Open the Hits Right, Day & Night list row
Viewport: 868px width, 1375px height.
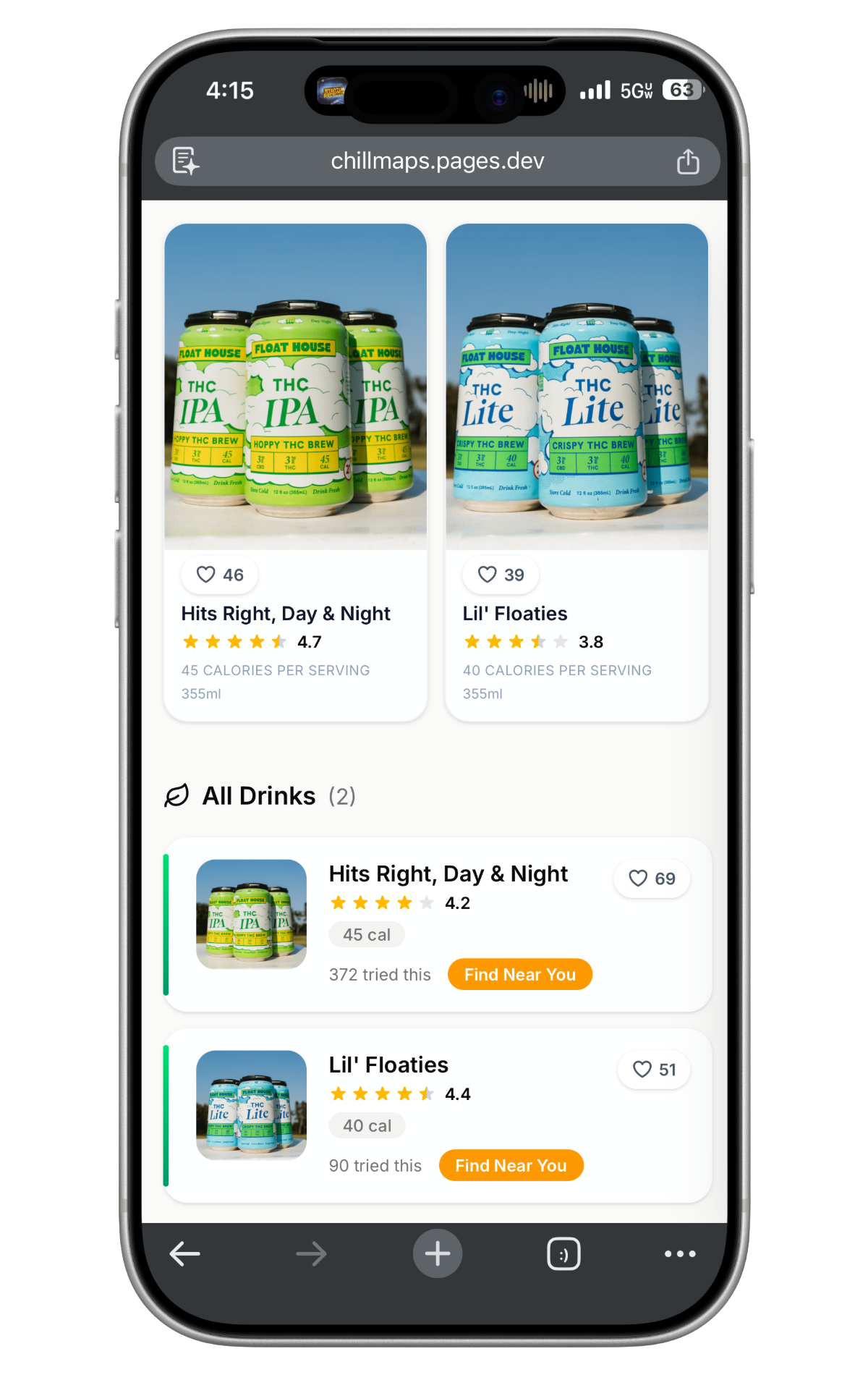pos(448,874)
